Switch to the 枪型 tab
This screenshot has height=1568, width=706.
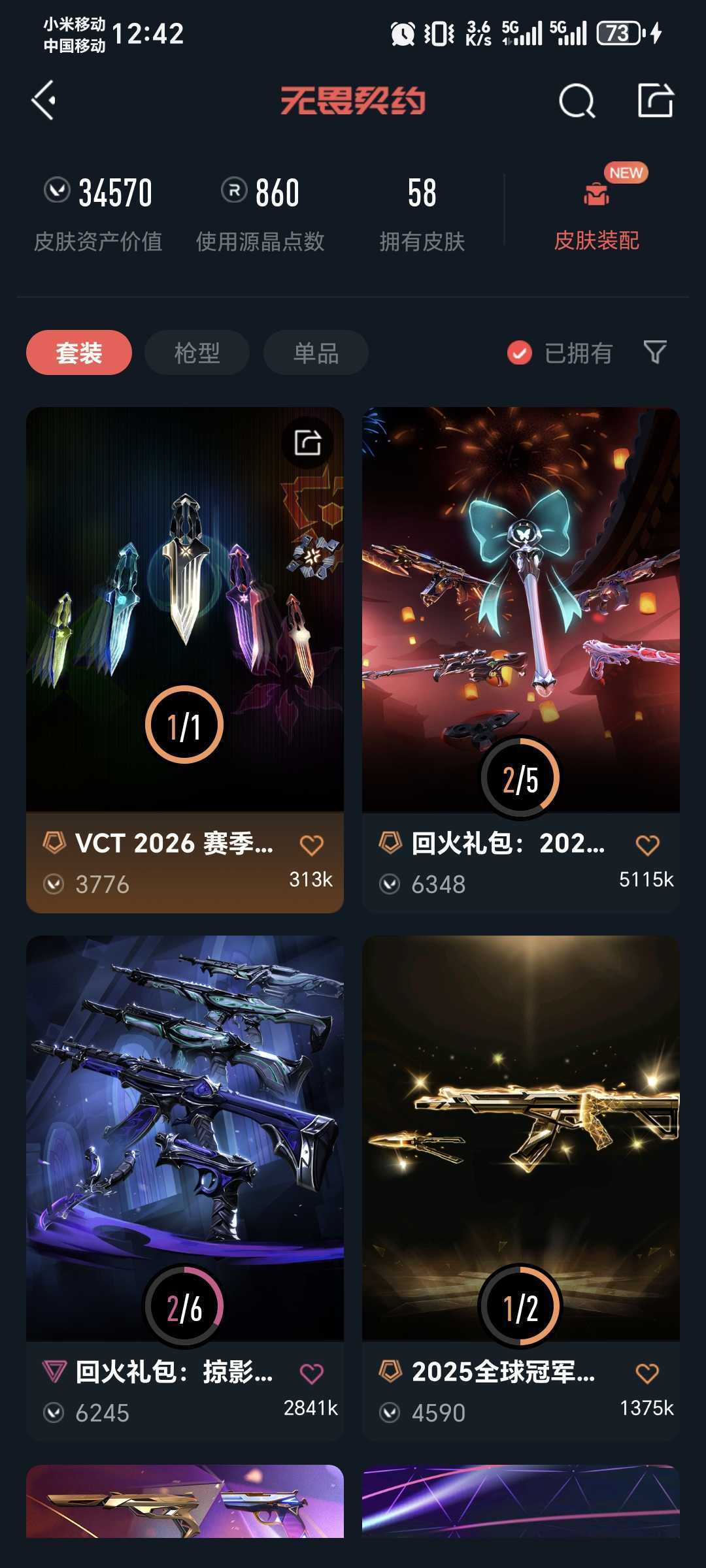(x=197, y=353)
